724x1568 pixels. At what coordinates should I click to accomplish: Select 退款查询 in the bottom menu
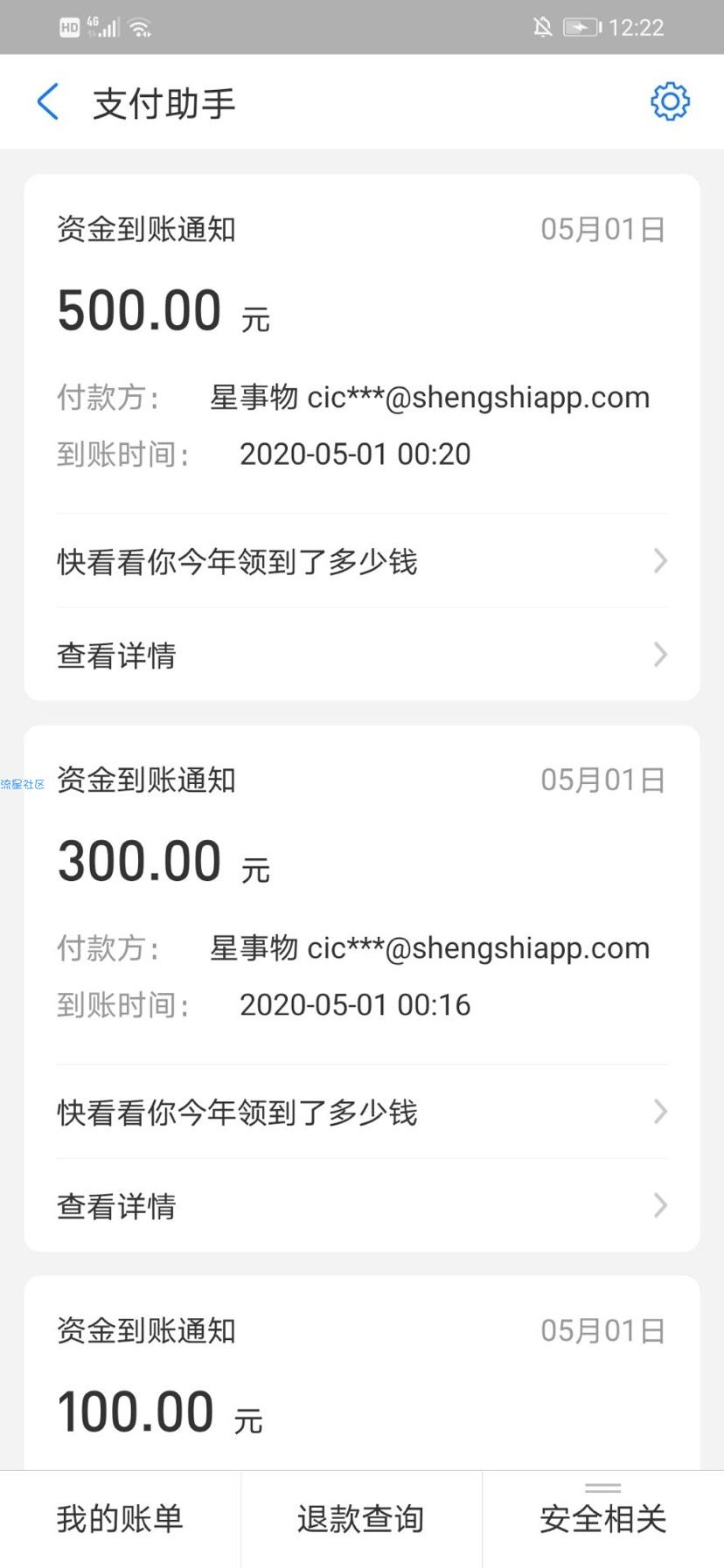click(x=361, y=1519)
